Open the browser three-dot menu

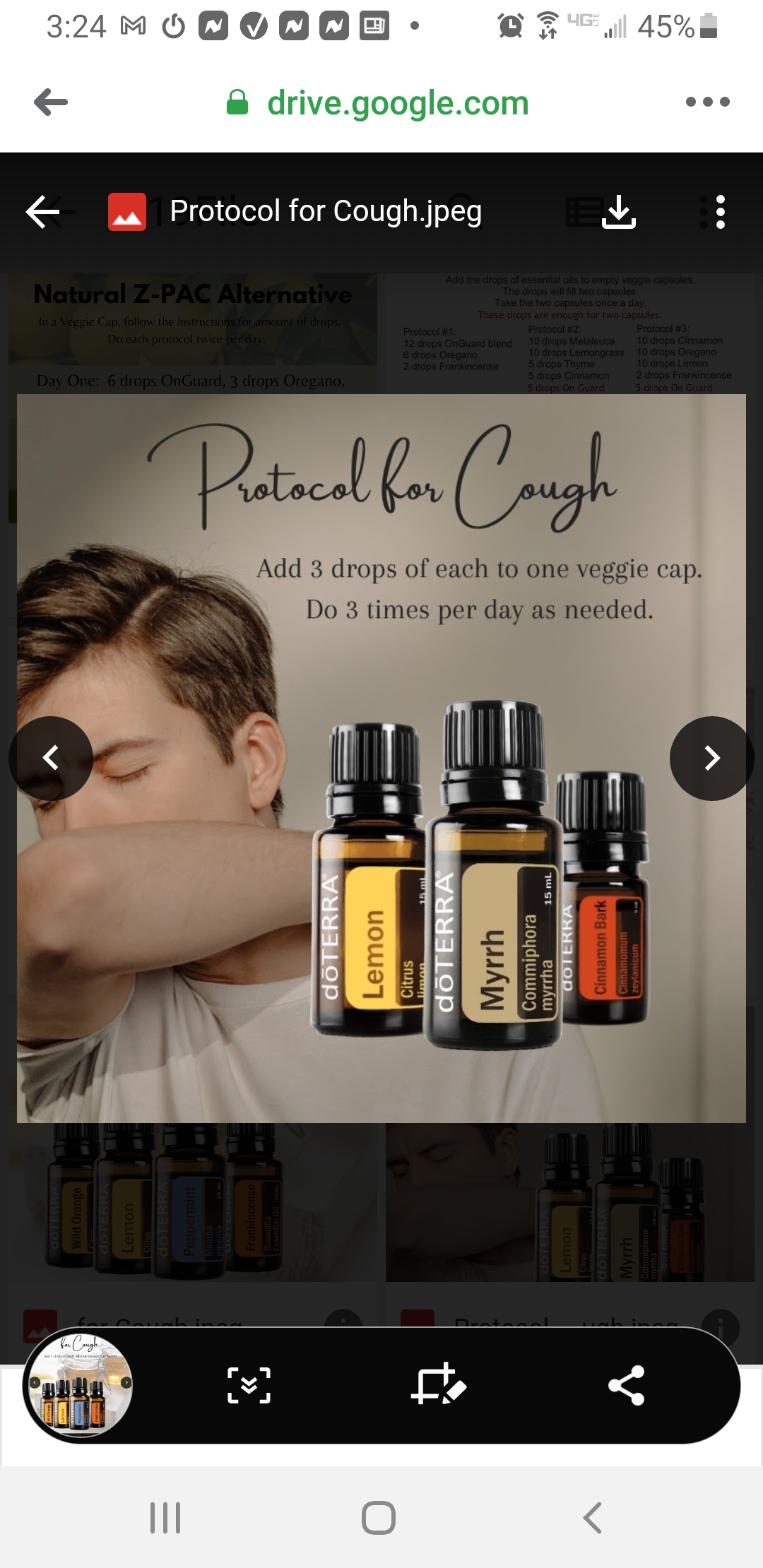pyautogui.click(x=707, y=102)
